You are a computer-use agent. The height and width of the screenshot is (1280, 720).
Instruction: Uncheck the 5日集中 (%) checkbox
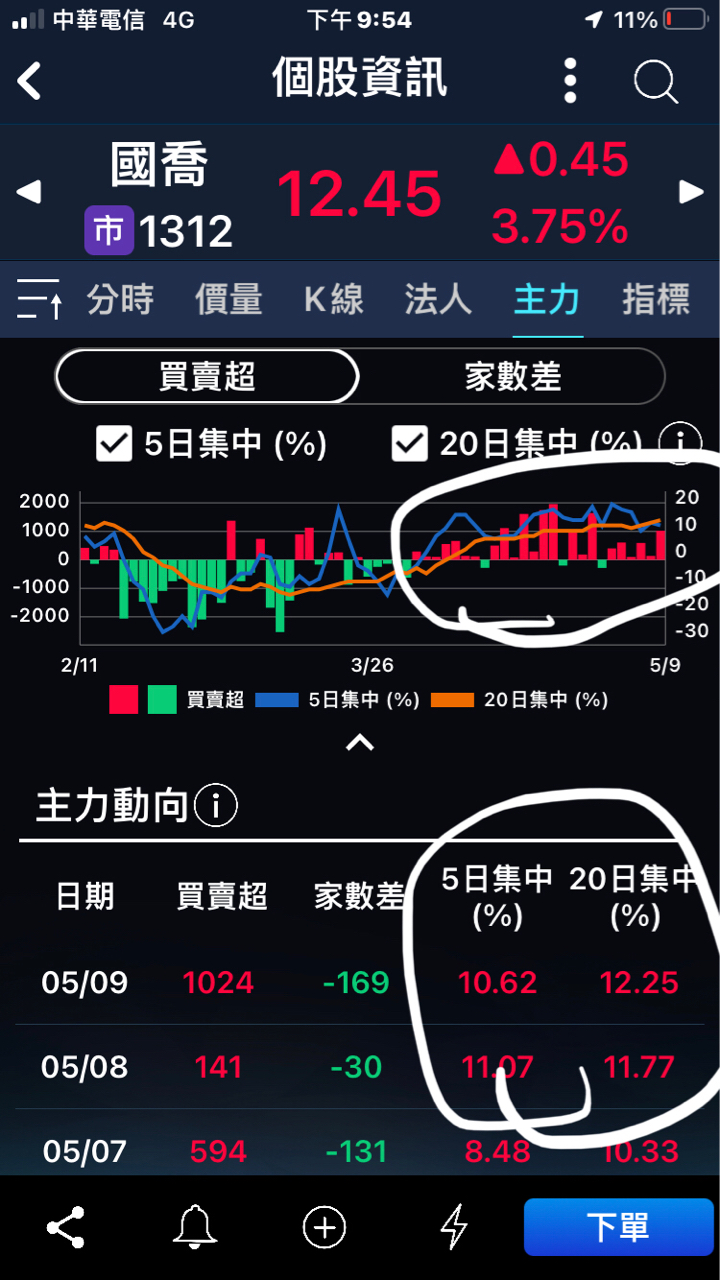pos(114,443)
